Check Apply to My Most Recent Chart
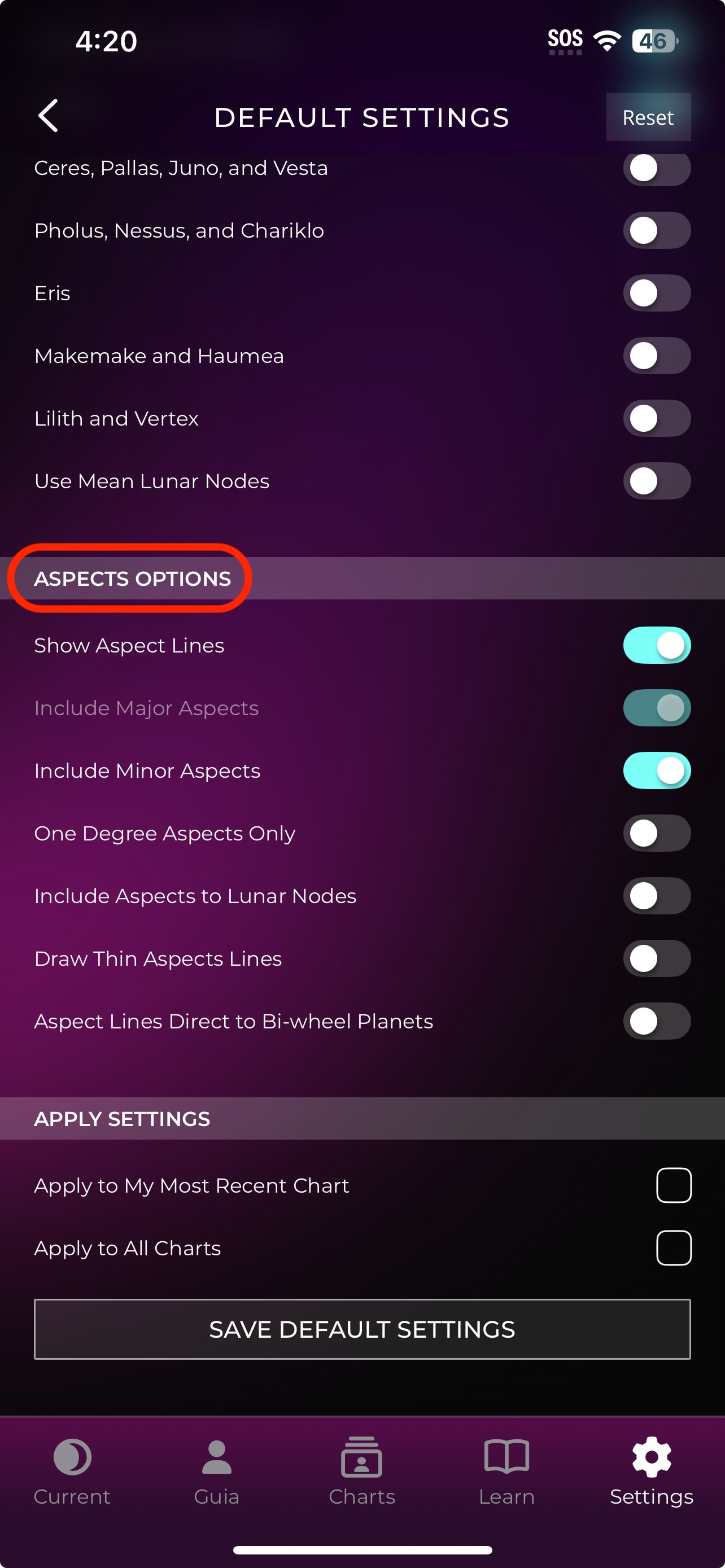 [x=673, y=1185]
